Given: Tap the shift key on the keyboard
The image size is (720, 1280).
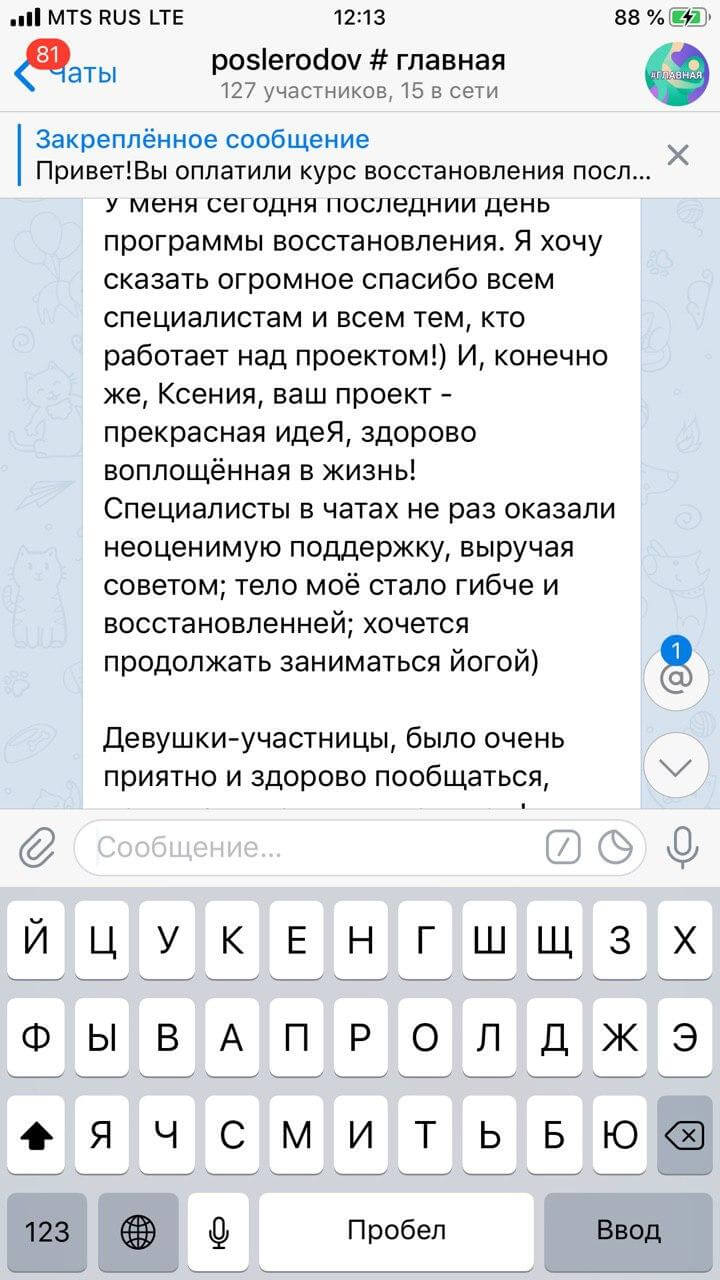Looking at the screenshot, I should (x=36, y=1135).
